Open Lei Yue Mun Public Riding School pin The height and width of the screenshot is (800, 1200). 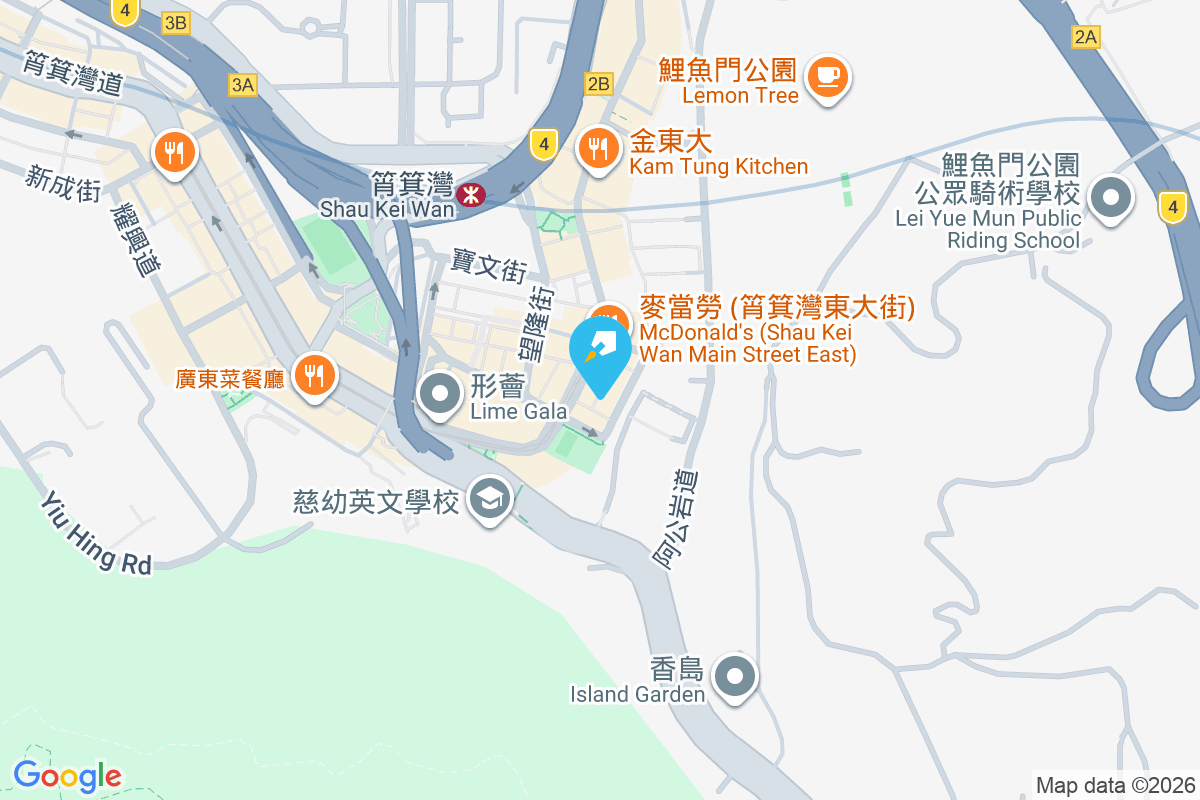[1110, 197]
